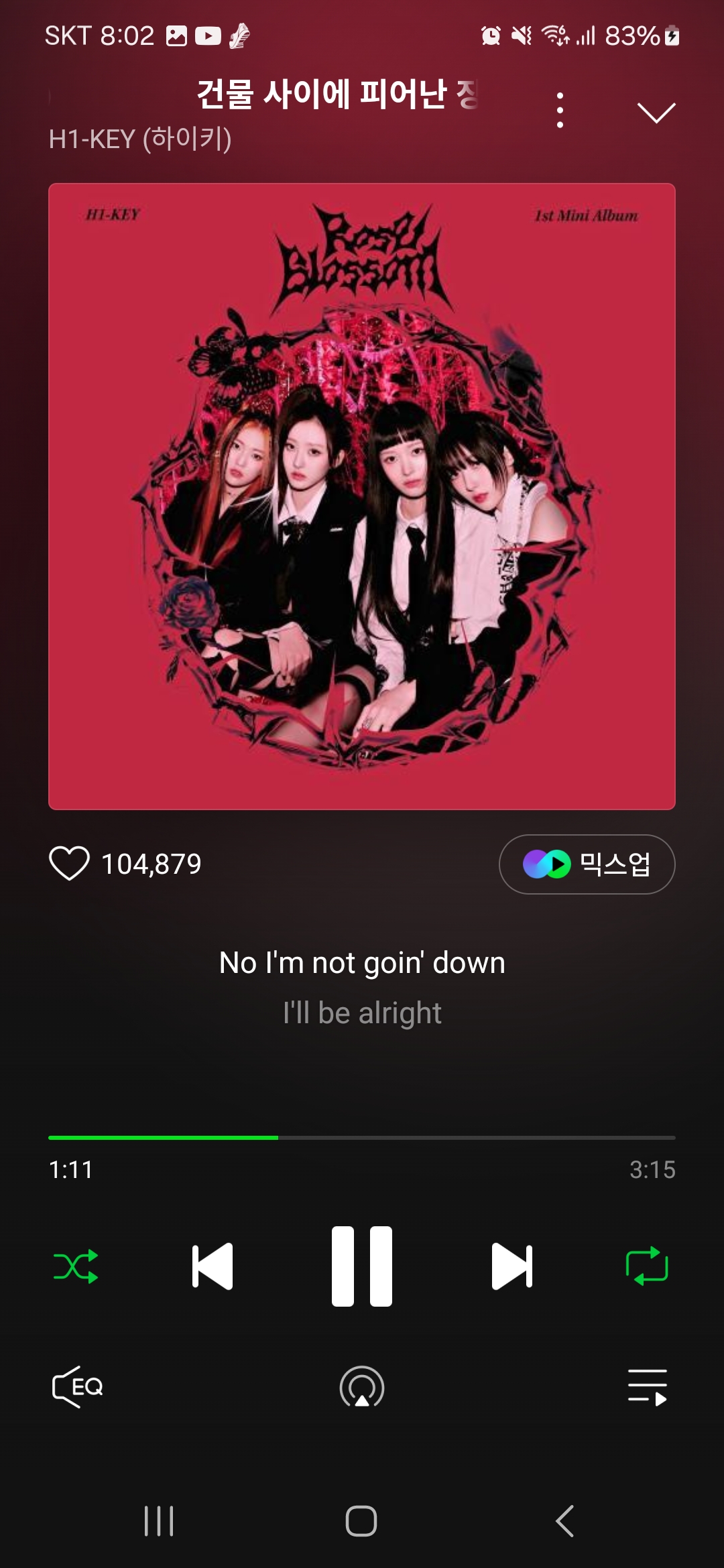This screenshot has width=724, height=1568.
Task: Go to the phone's home screen
Action: [361, 1520]
